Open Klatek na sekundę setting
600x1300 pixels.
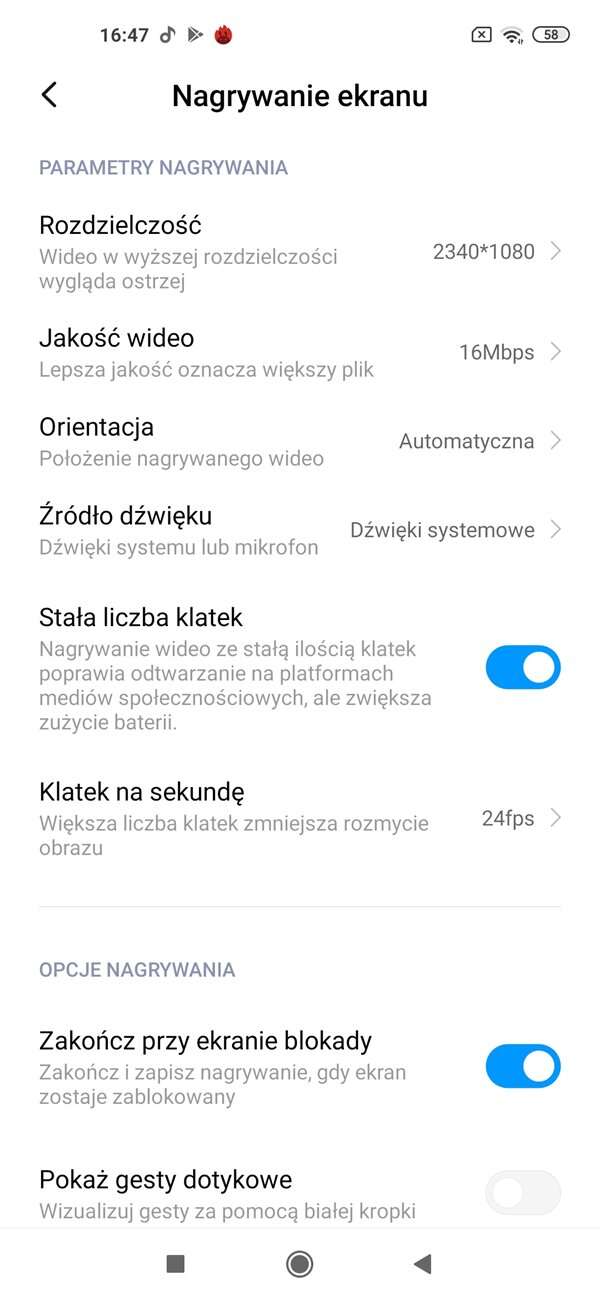(x=300, y=818)
